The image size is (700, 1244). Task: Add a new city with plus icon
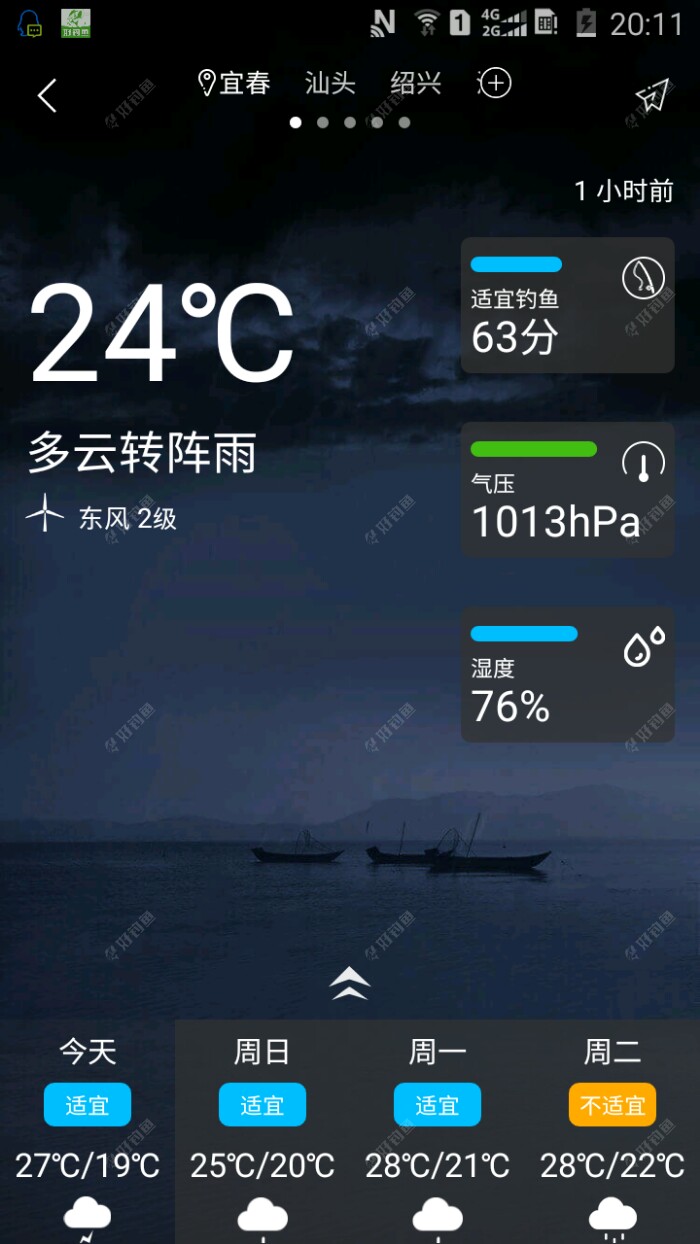click(495, 83)
